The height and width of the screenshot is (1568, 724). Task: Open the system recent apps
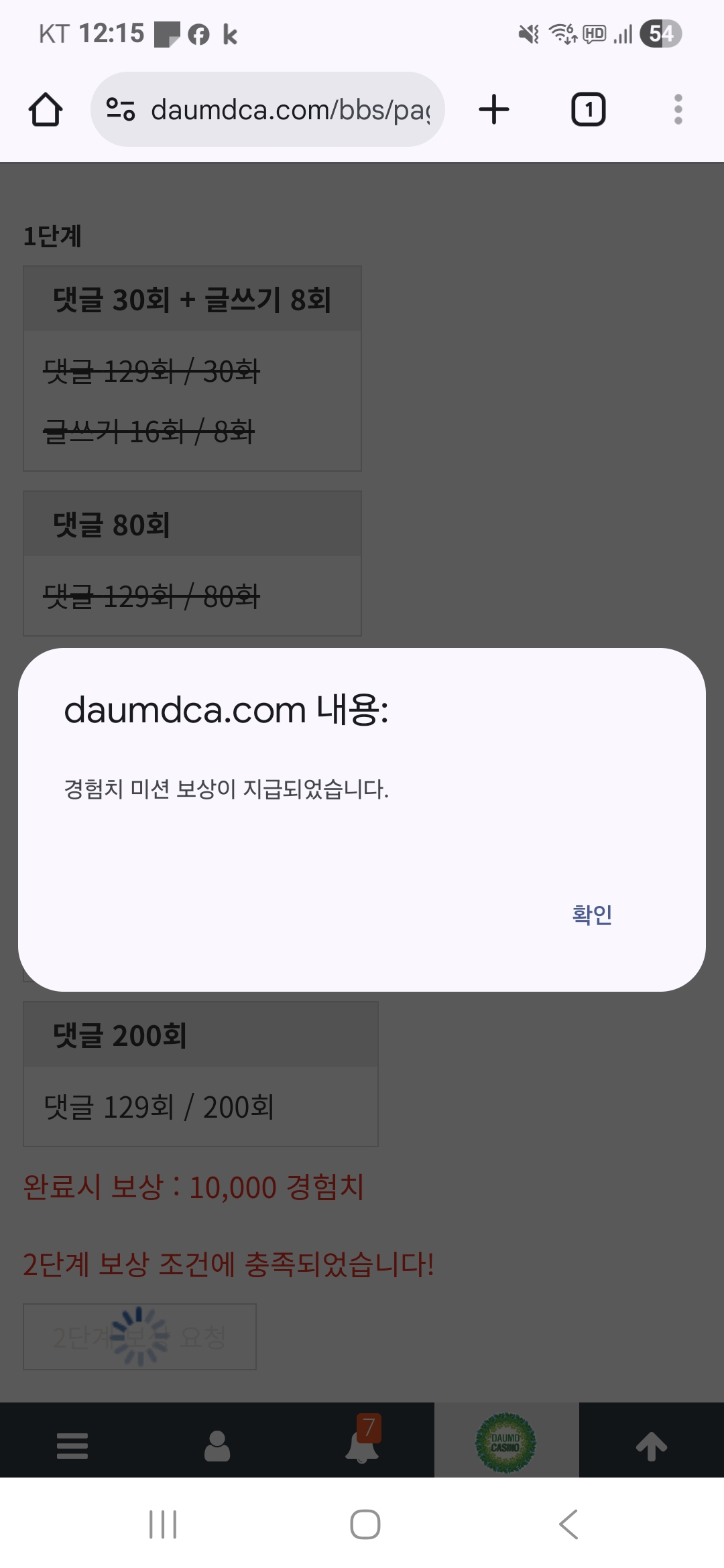click(163, 1524)
